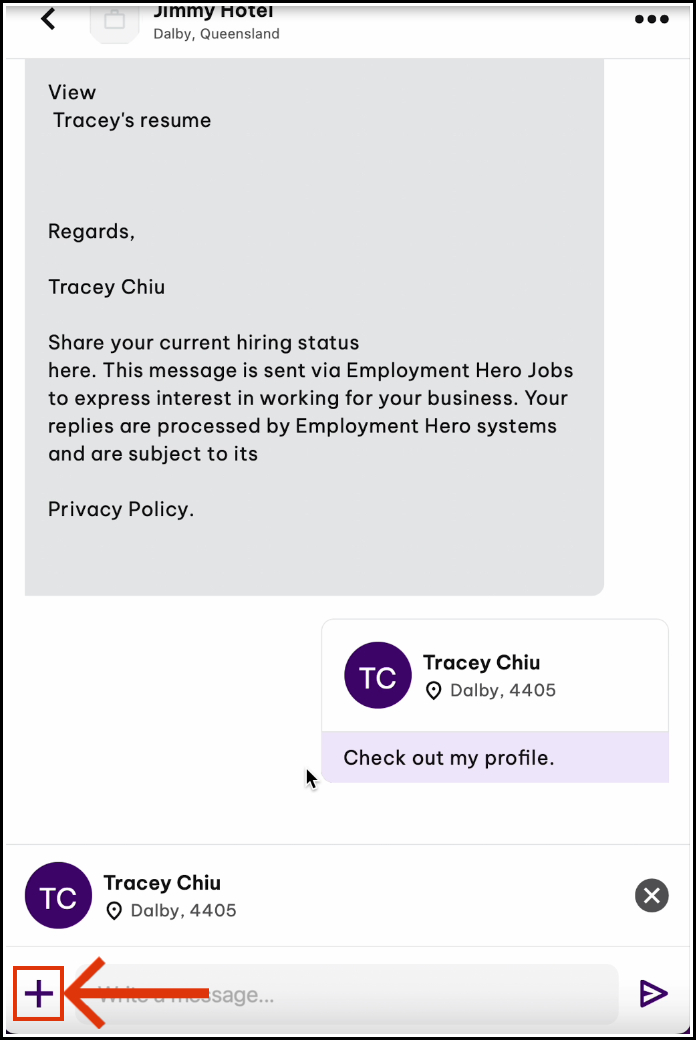696x1040 pixels.
Task: Open the three-dot overflow menu
Action: click(x=651, y=19)
